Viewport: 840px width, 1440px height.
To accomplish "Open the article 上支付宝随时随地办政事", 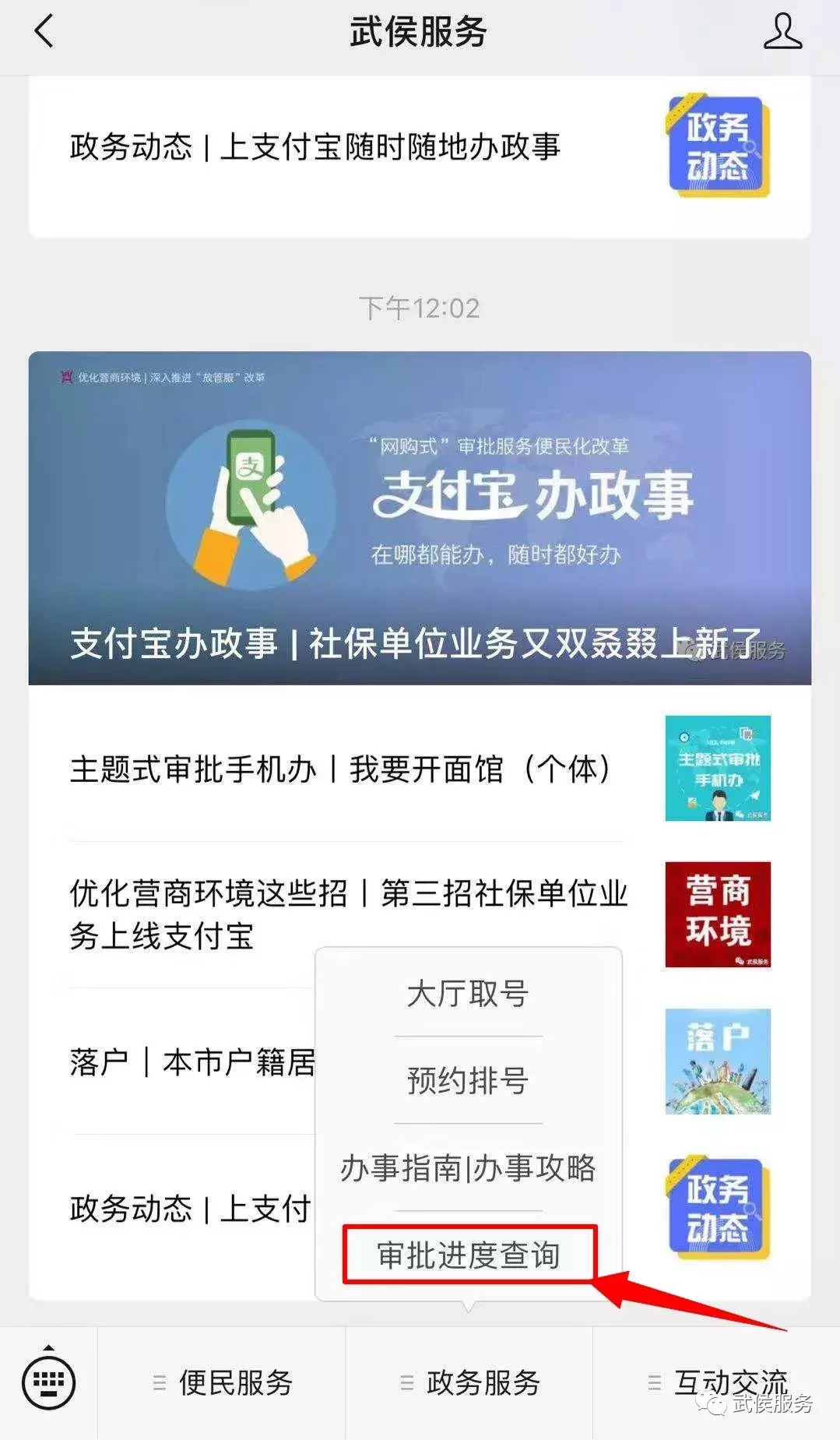I will 315,148.
